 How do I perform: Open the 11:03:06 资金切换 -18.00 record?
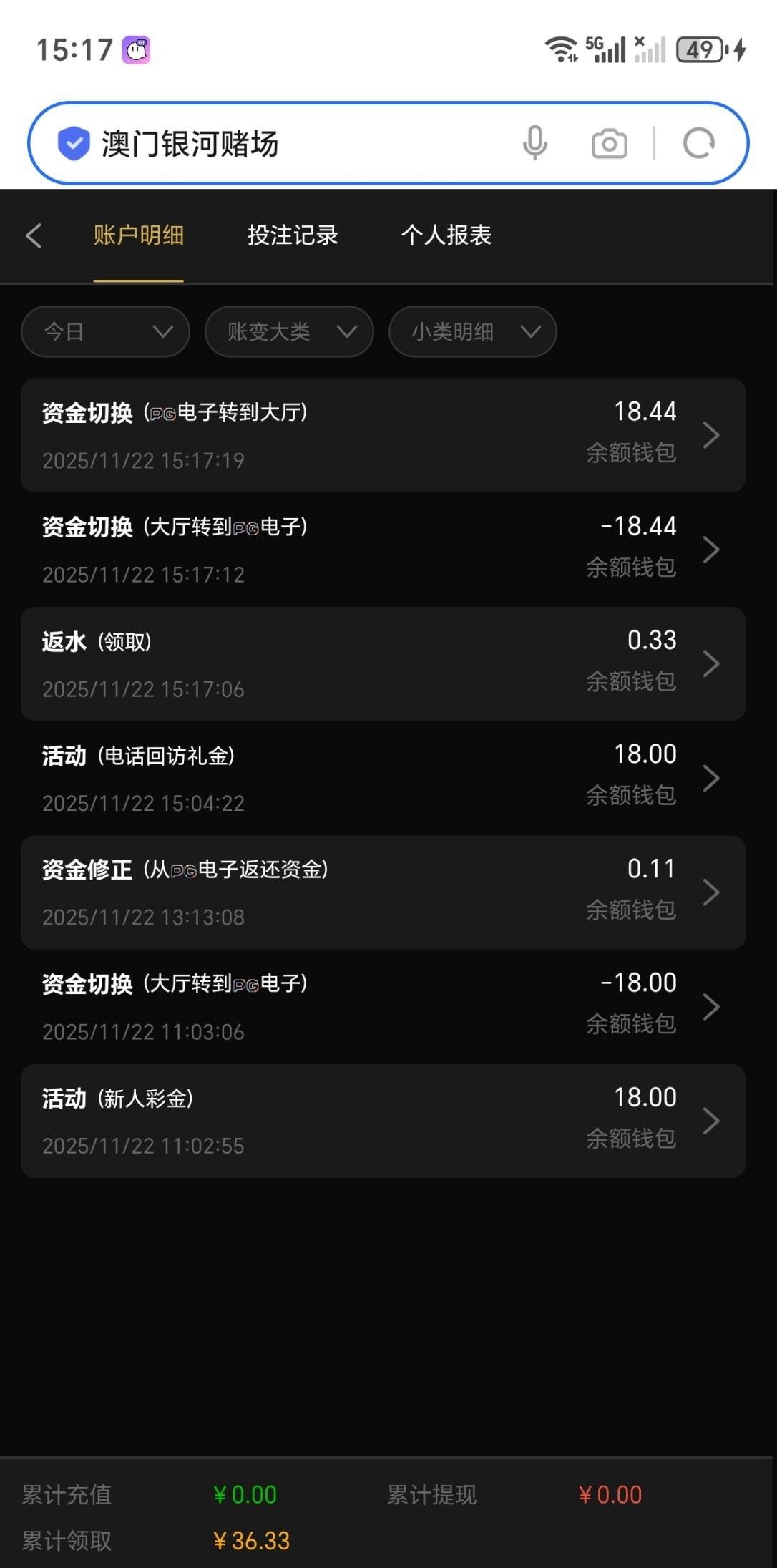tap(383, 1006)
